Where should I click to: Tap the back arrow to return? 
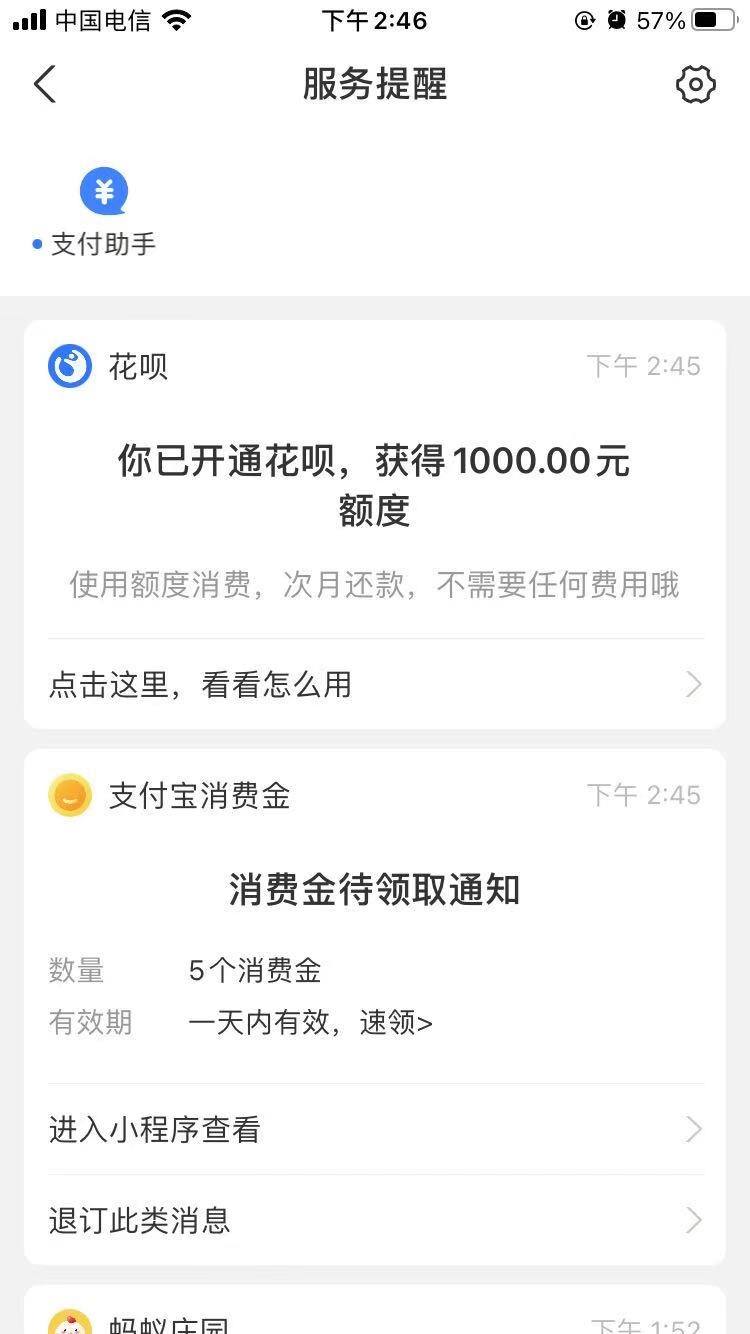tap(44, 85)
